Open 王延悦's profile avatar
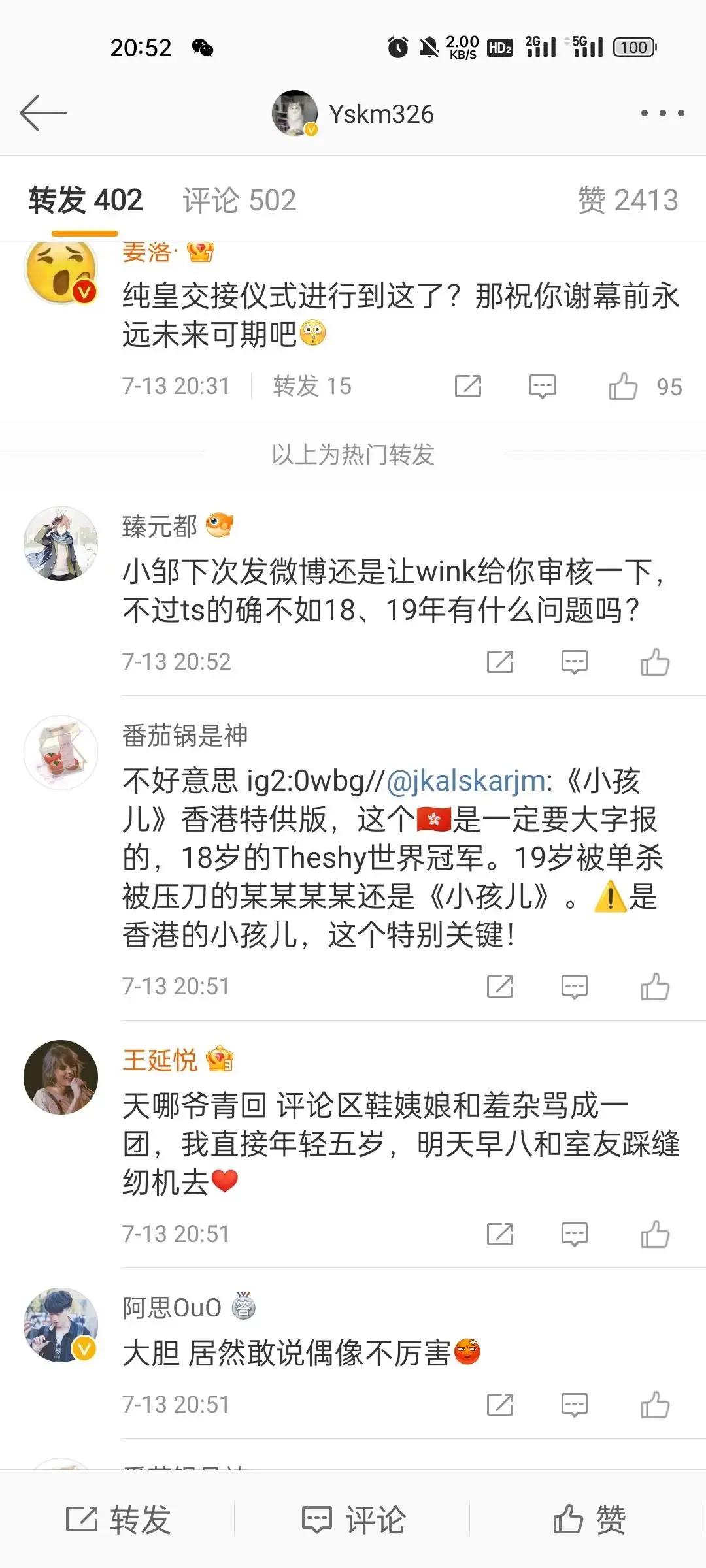The height and width of the screenshot is (1568, 706). click(61, 1077)
